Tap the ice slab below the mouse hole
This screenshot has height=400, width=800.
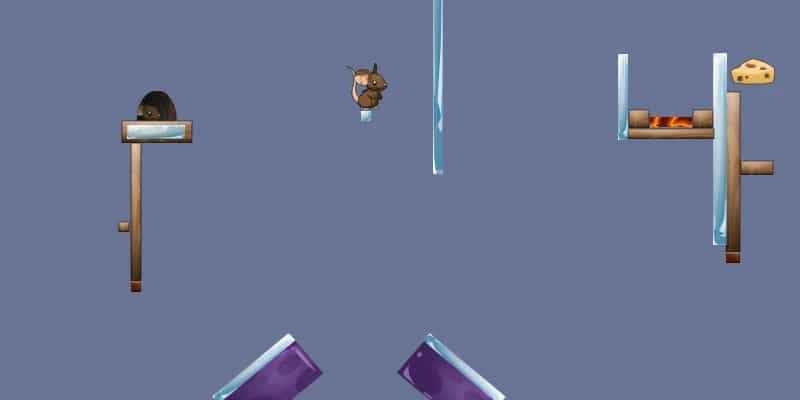coord(156,131)
